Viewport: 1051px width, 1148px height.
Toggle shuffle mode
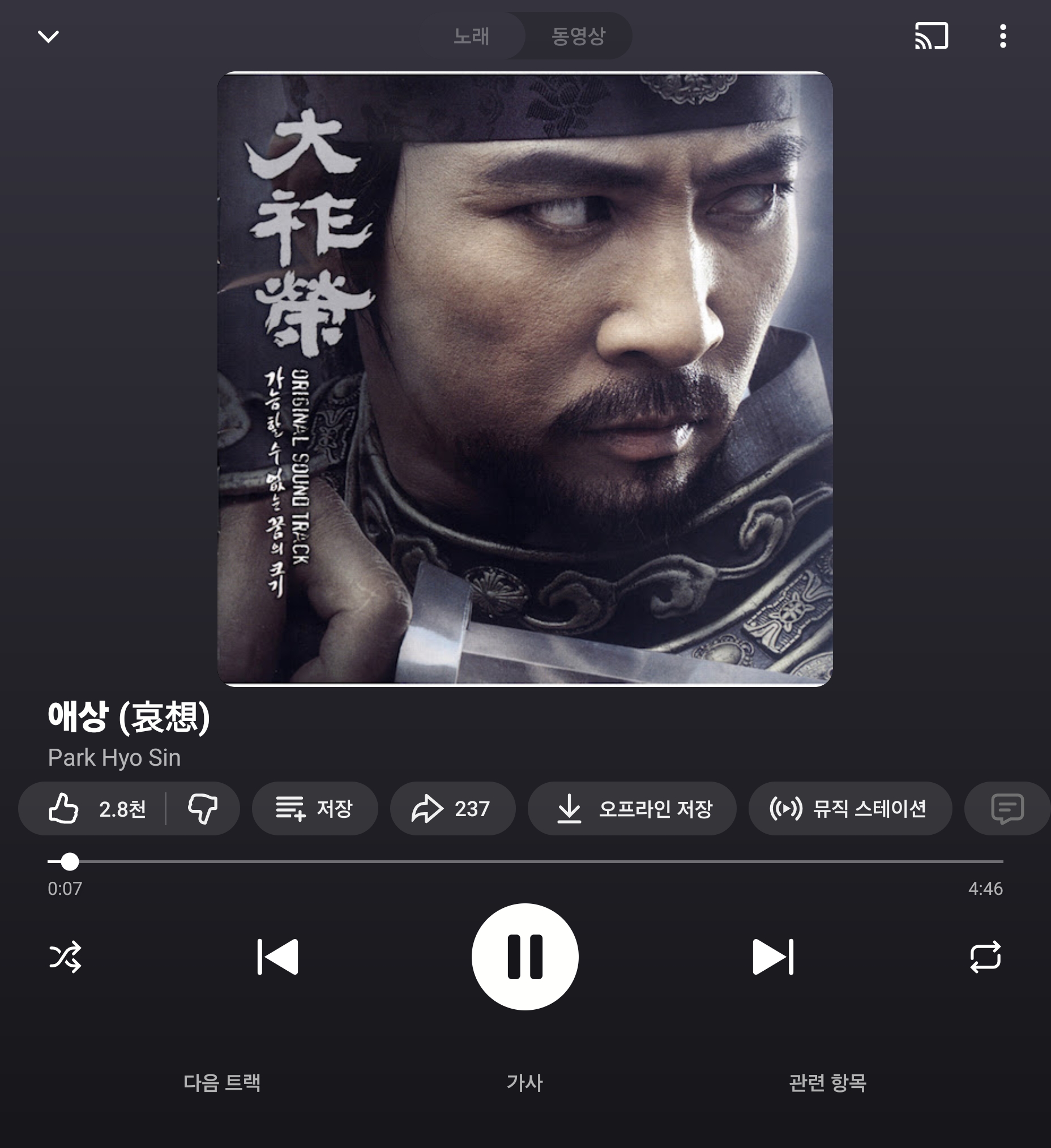pyautogui.click(x=66, y=957)
